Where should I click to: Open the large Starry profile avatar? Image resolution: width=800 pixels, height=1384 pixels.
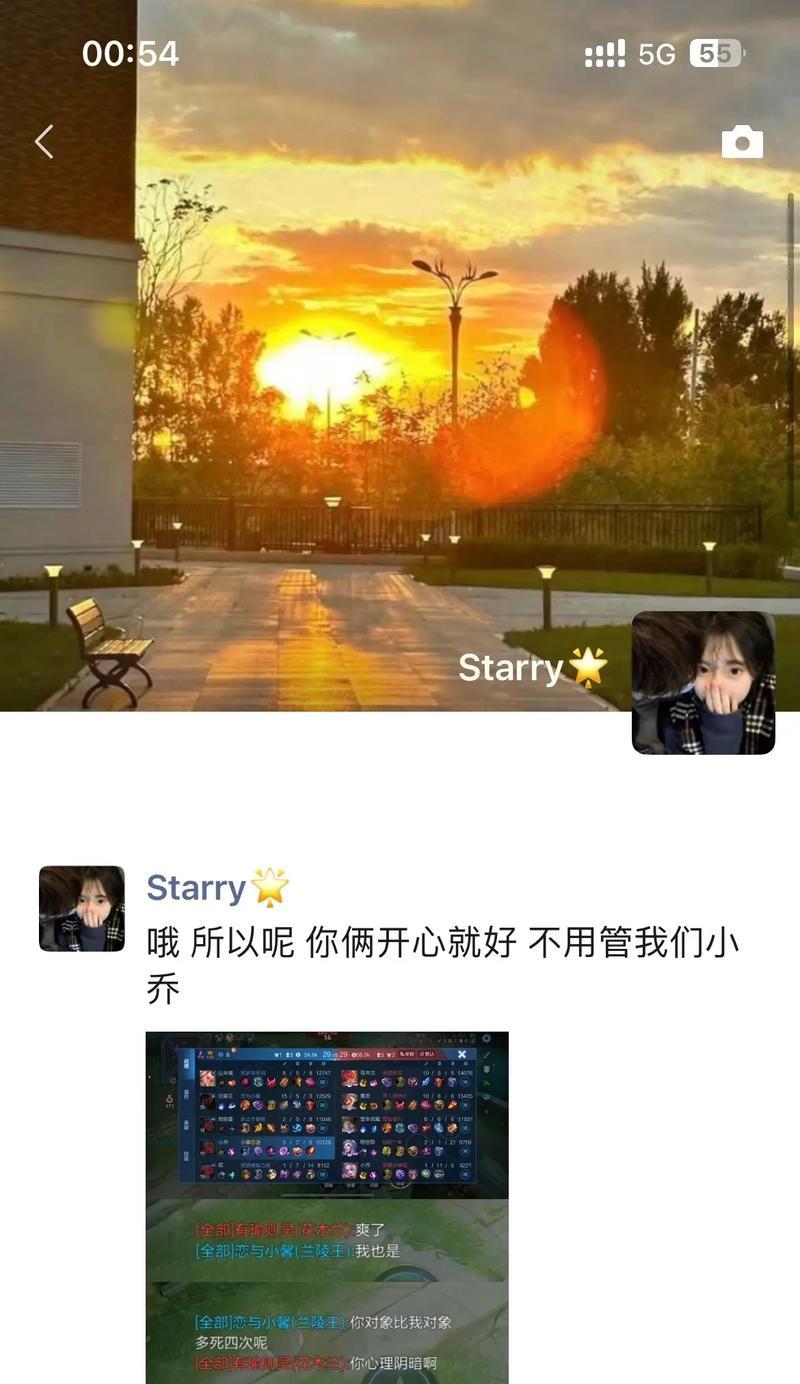pos(703,683)
